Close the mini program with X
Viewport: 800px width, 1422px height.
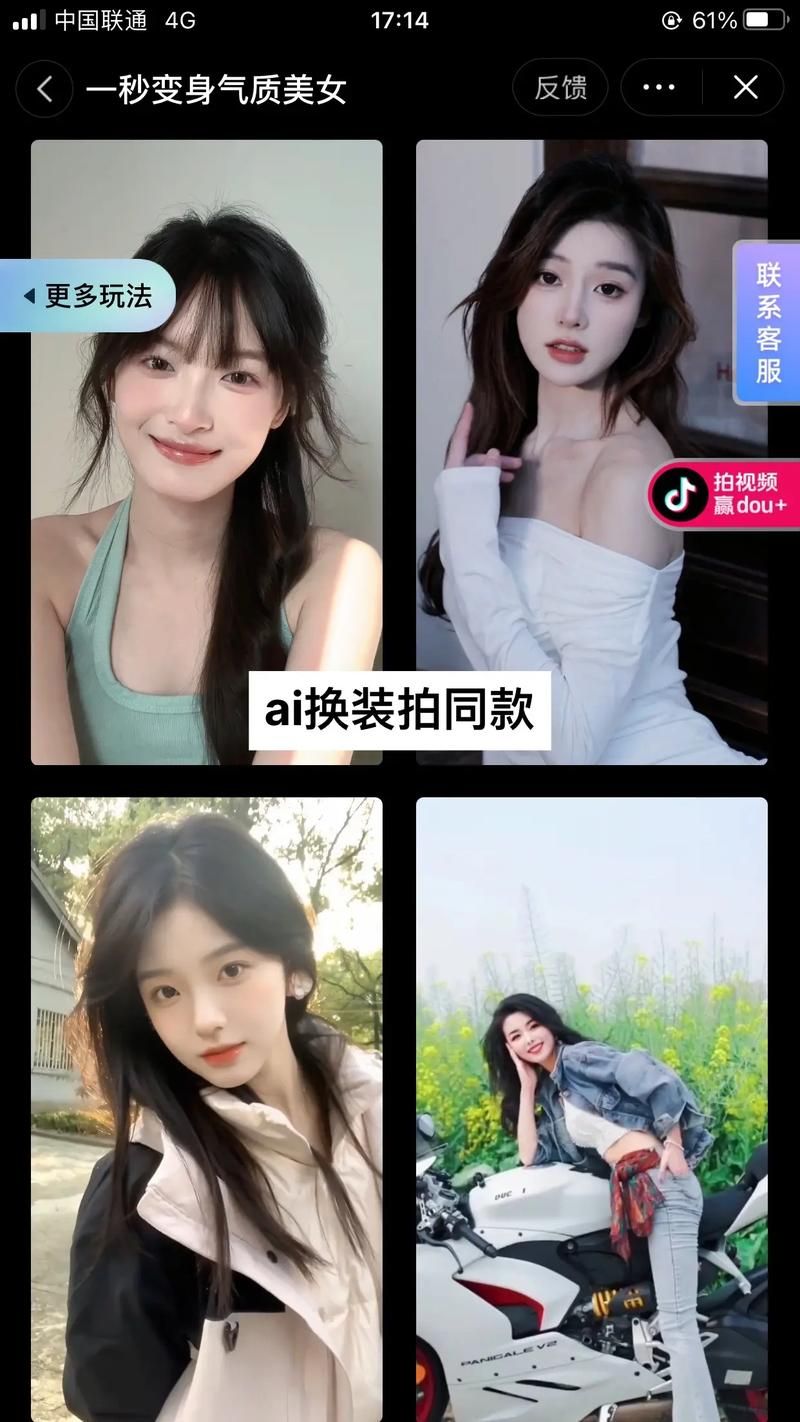pos(745,88)
